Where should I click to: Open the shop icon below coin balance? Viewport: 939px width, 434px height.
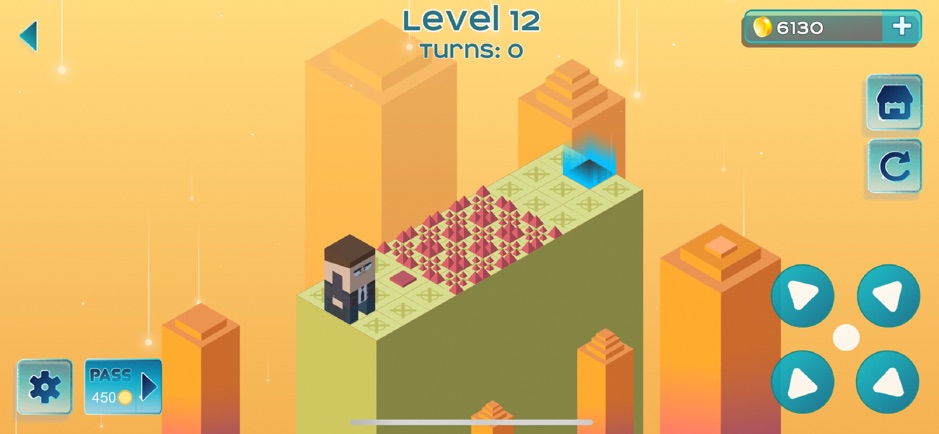pyautogui.click(x=893, y=103)
